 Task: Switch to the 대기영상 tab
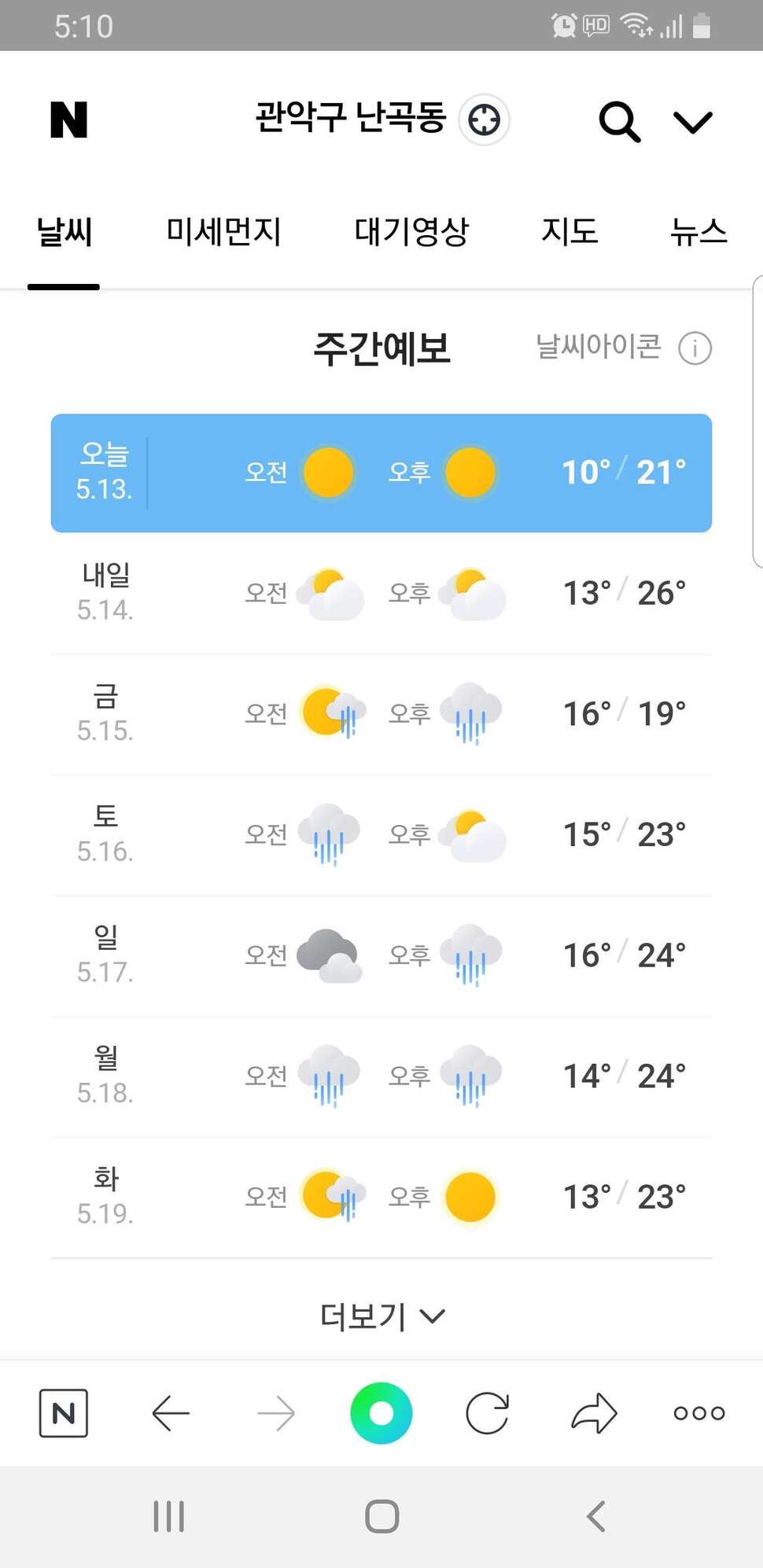[x=411, y=232]
